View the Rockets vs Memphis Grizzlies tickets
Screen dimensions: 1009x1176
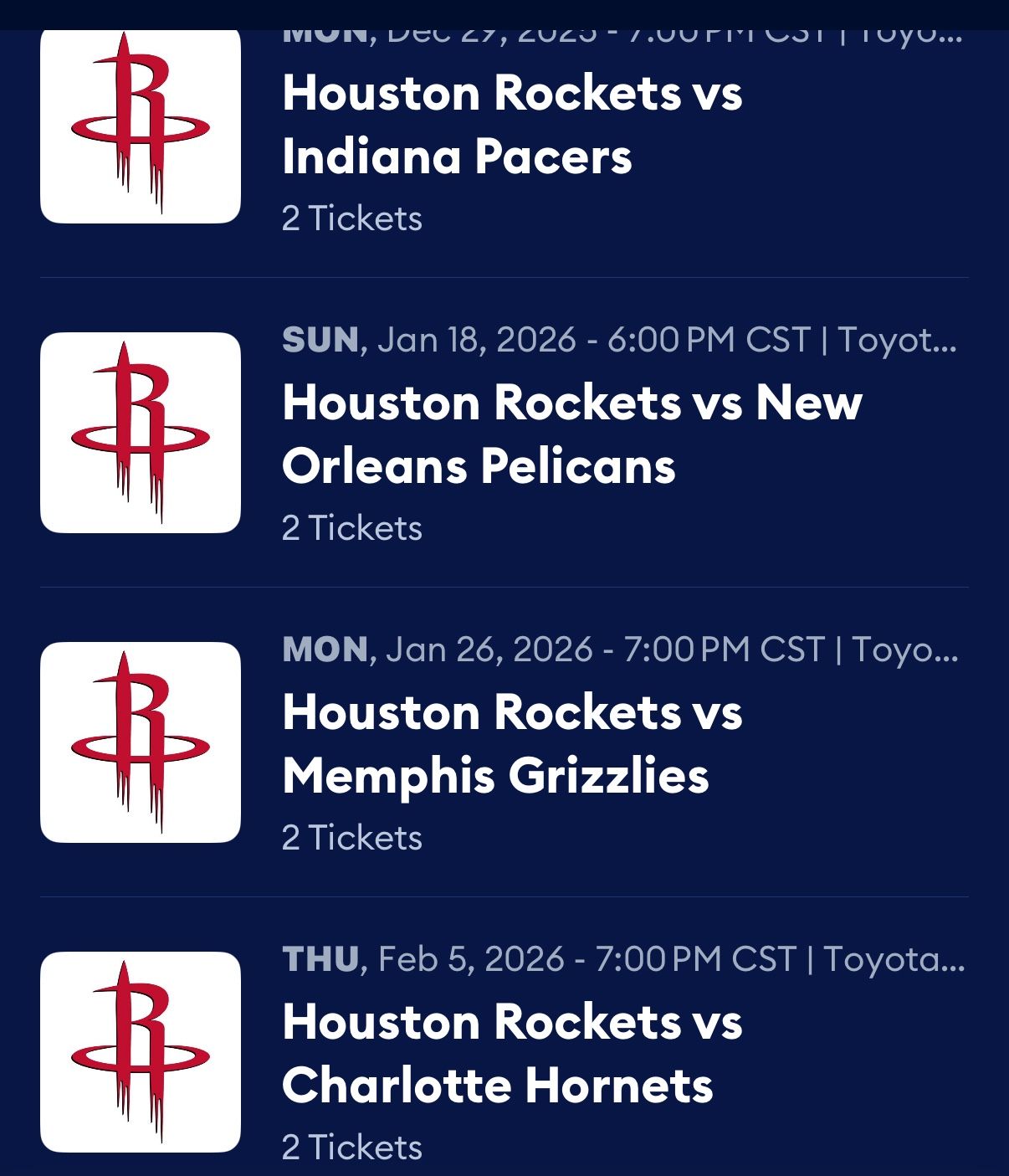click(511, 743)
